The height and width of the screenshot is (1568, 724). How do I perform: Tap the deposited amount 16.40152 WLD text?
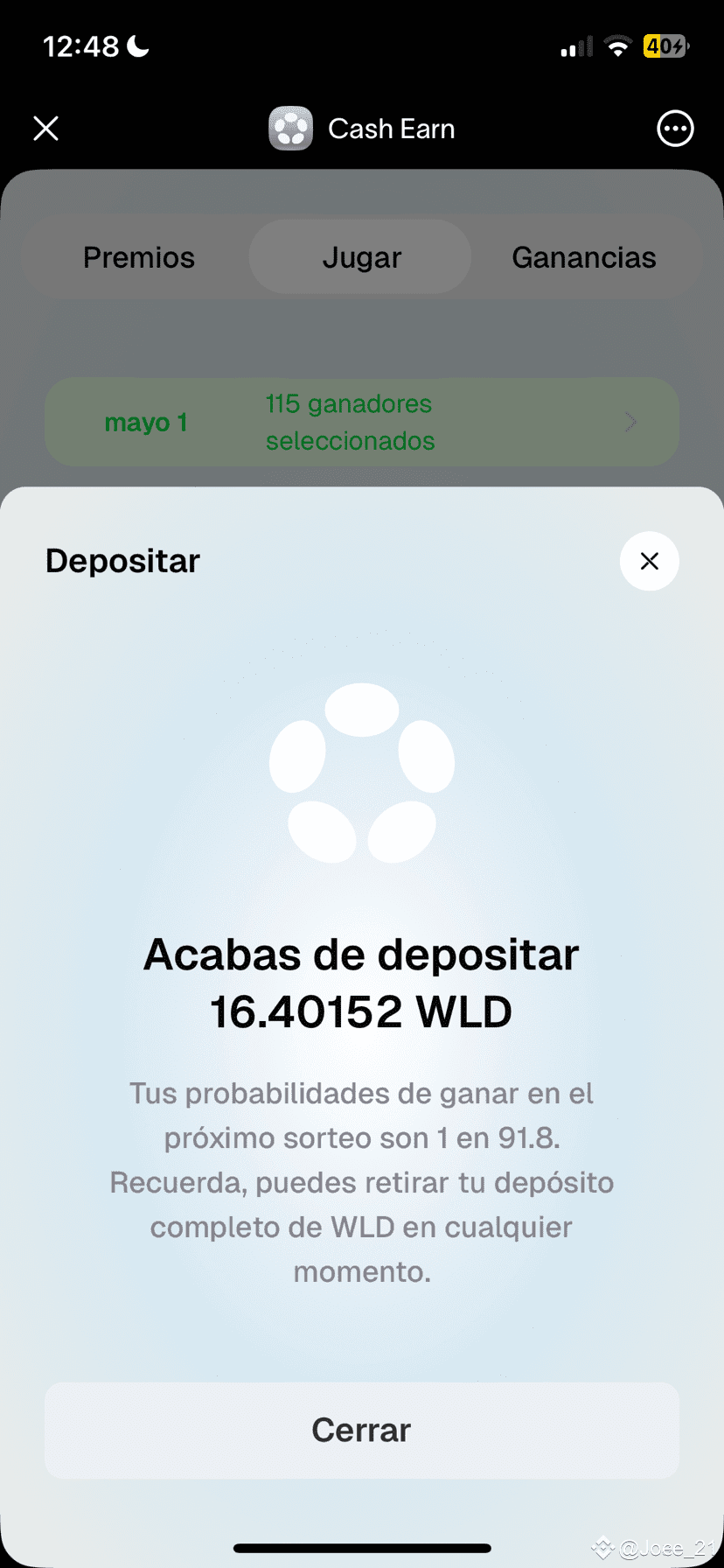tap(361, 1011)
